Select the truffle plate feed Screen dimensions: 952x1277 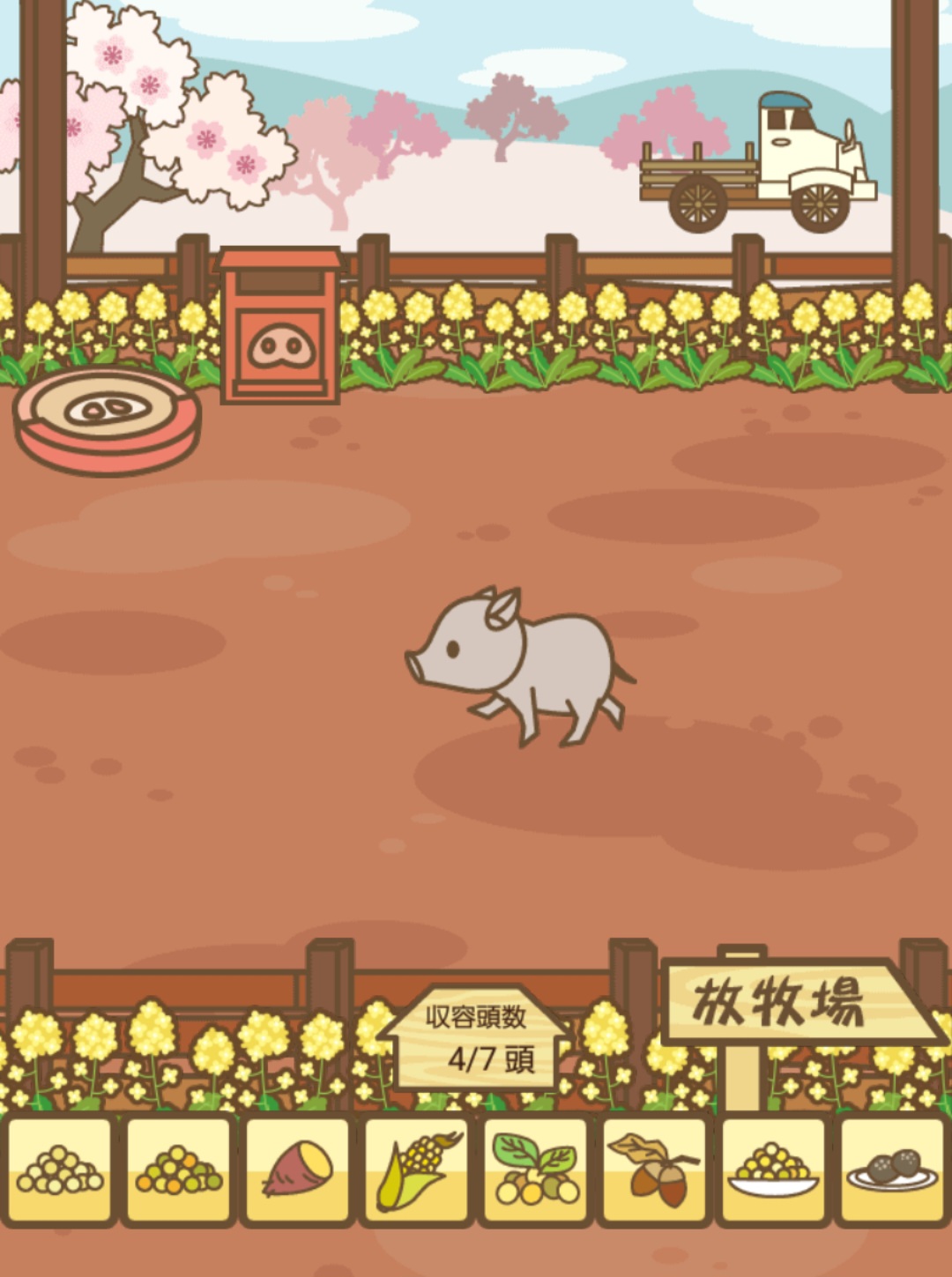pos(892,1170)
